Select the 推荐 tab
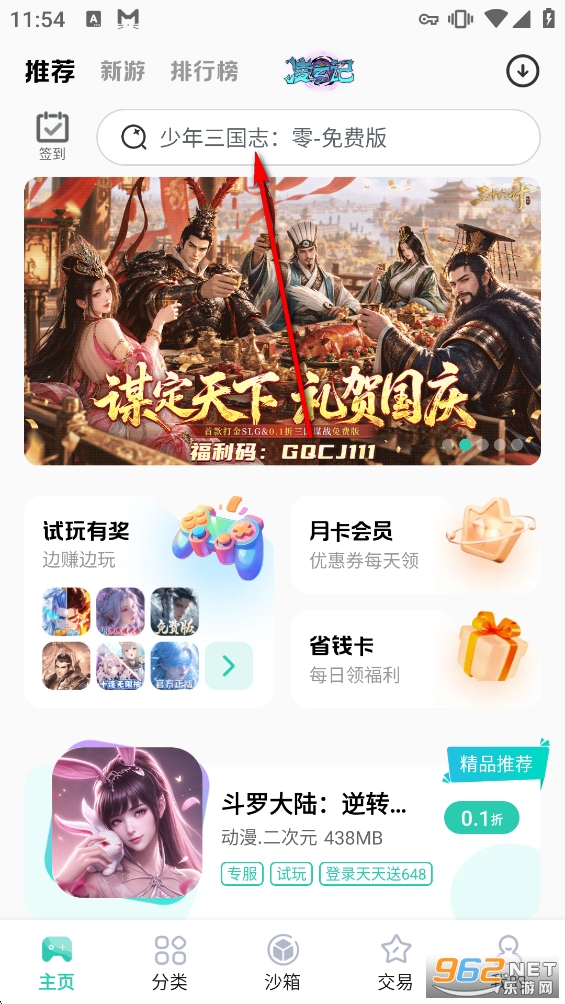Image resolution: width=565 pixels, height=1004 pixels. tap(50, 71)
